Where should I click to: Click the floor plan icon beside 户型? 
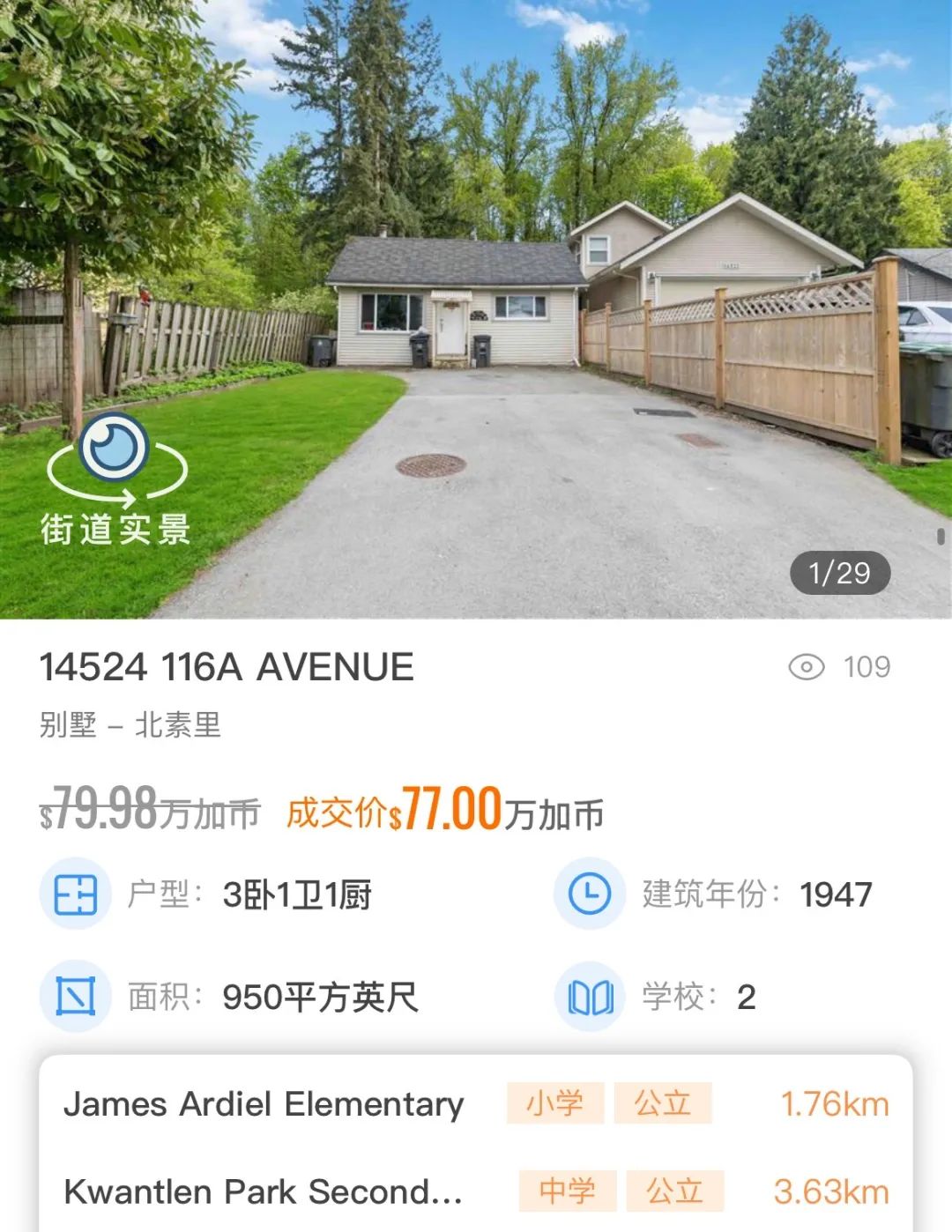[75, 893]
